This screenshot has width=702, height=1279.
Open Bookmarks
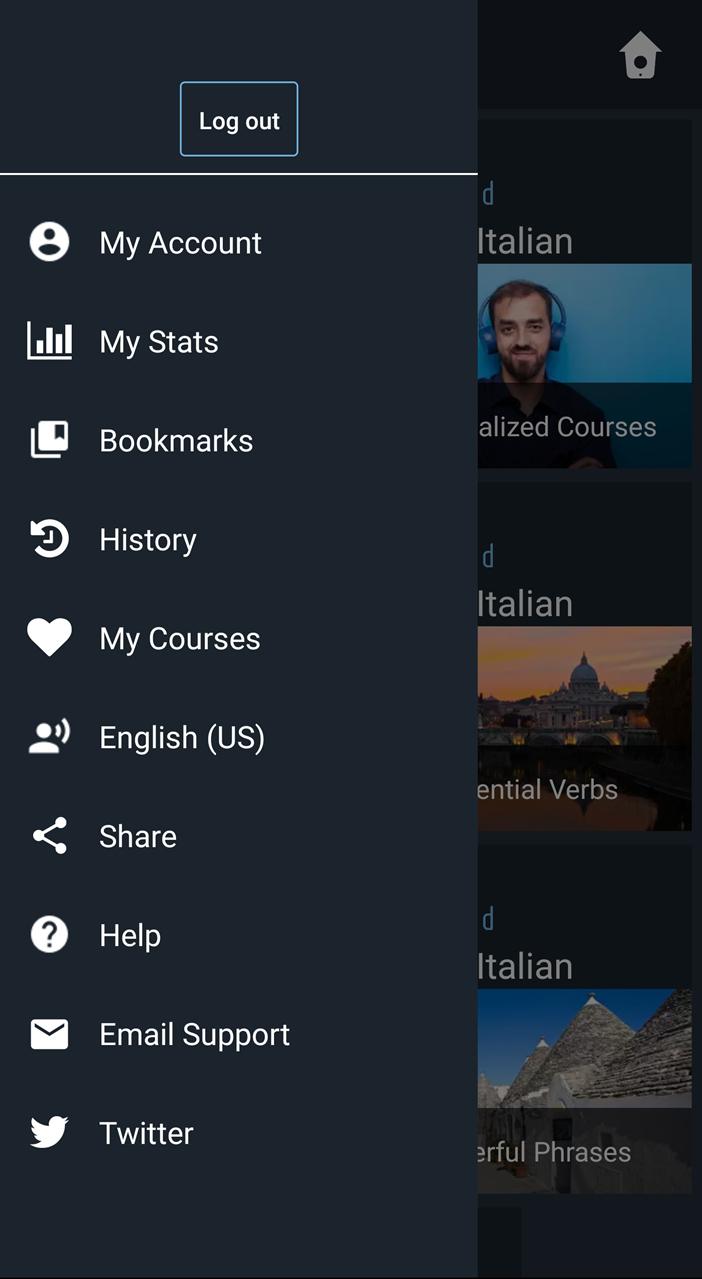175,441
